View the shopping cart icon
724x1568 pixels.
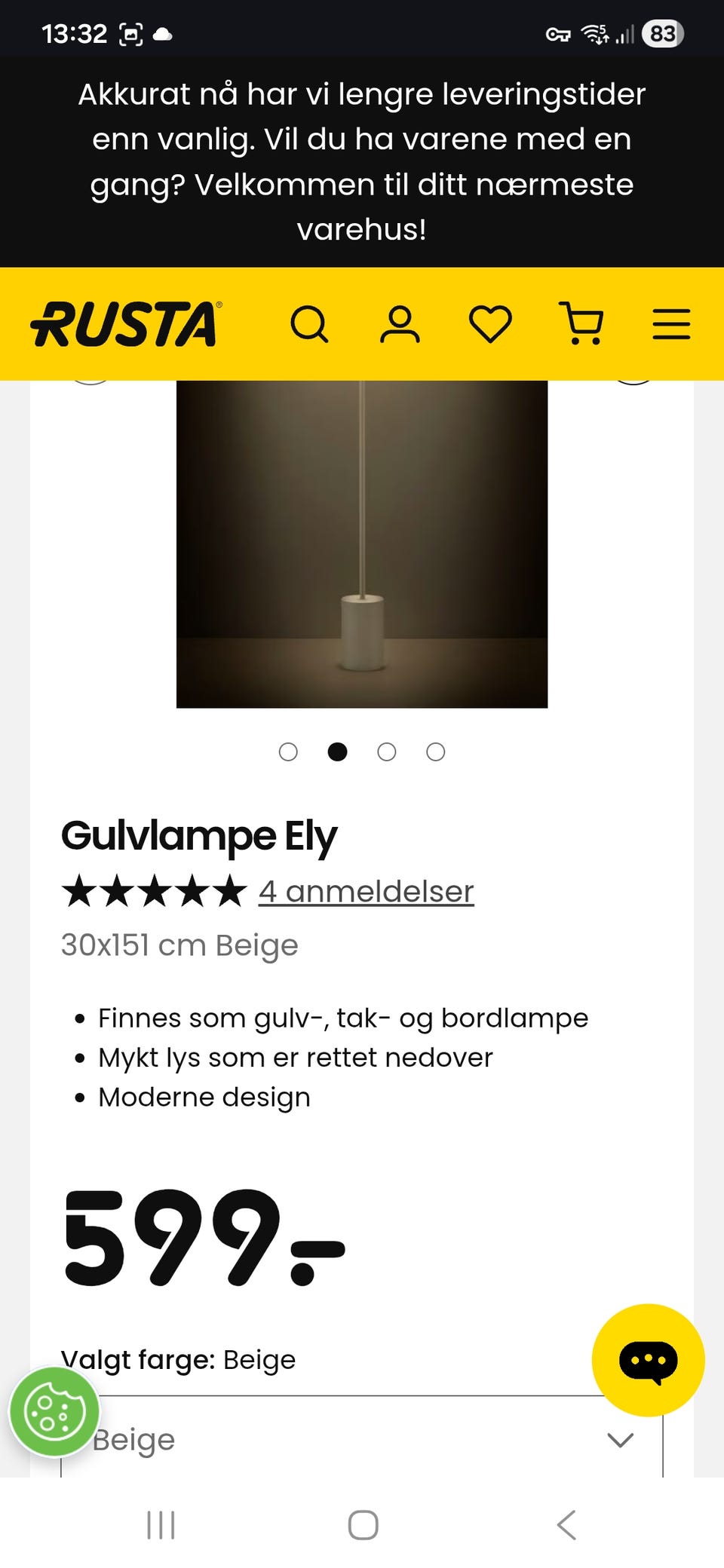[582, 324]
